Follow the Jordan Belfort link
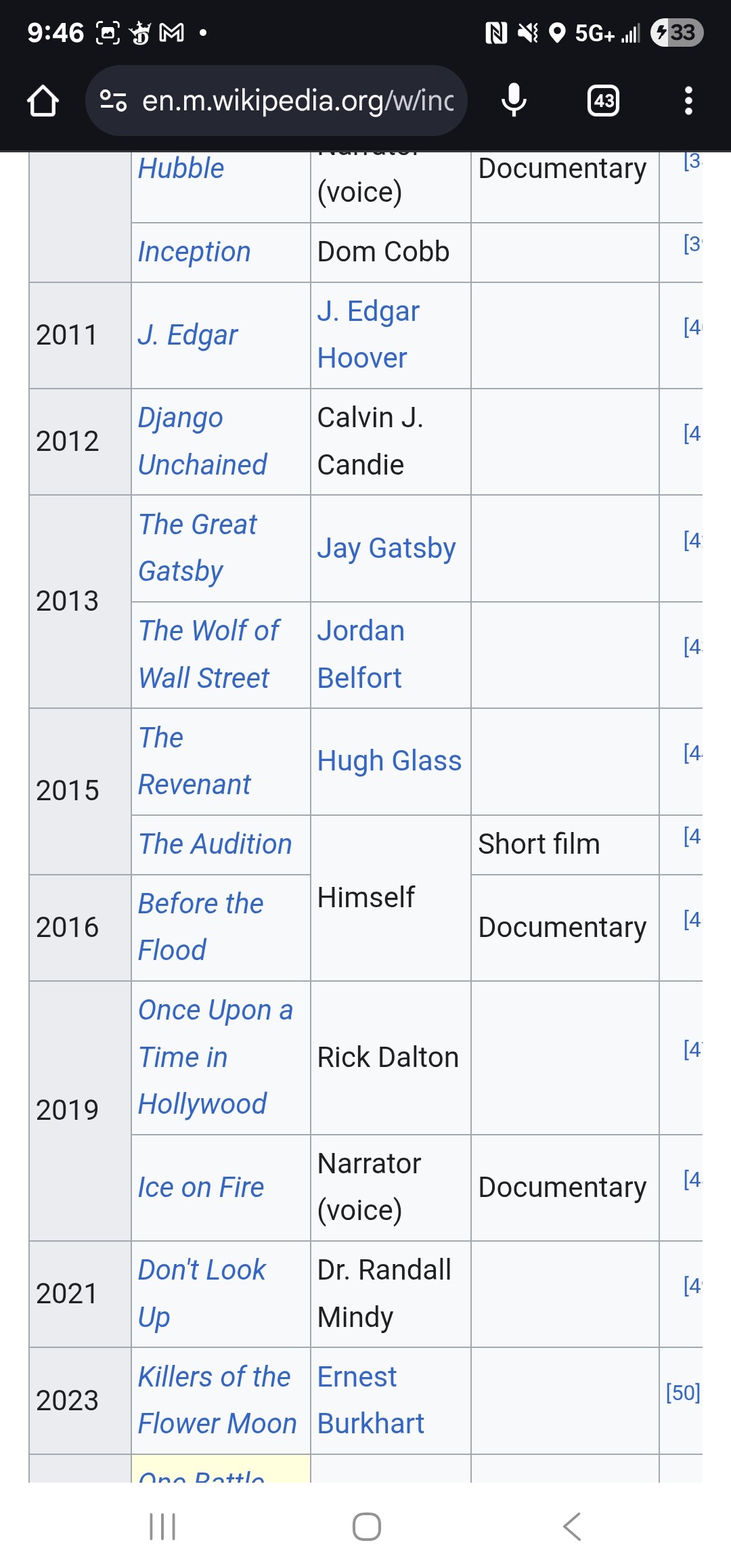 pos(361,654)
